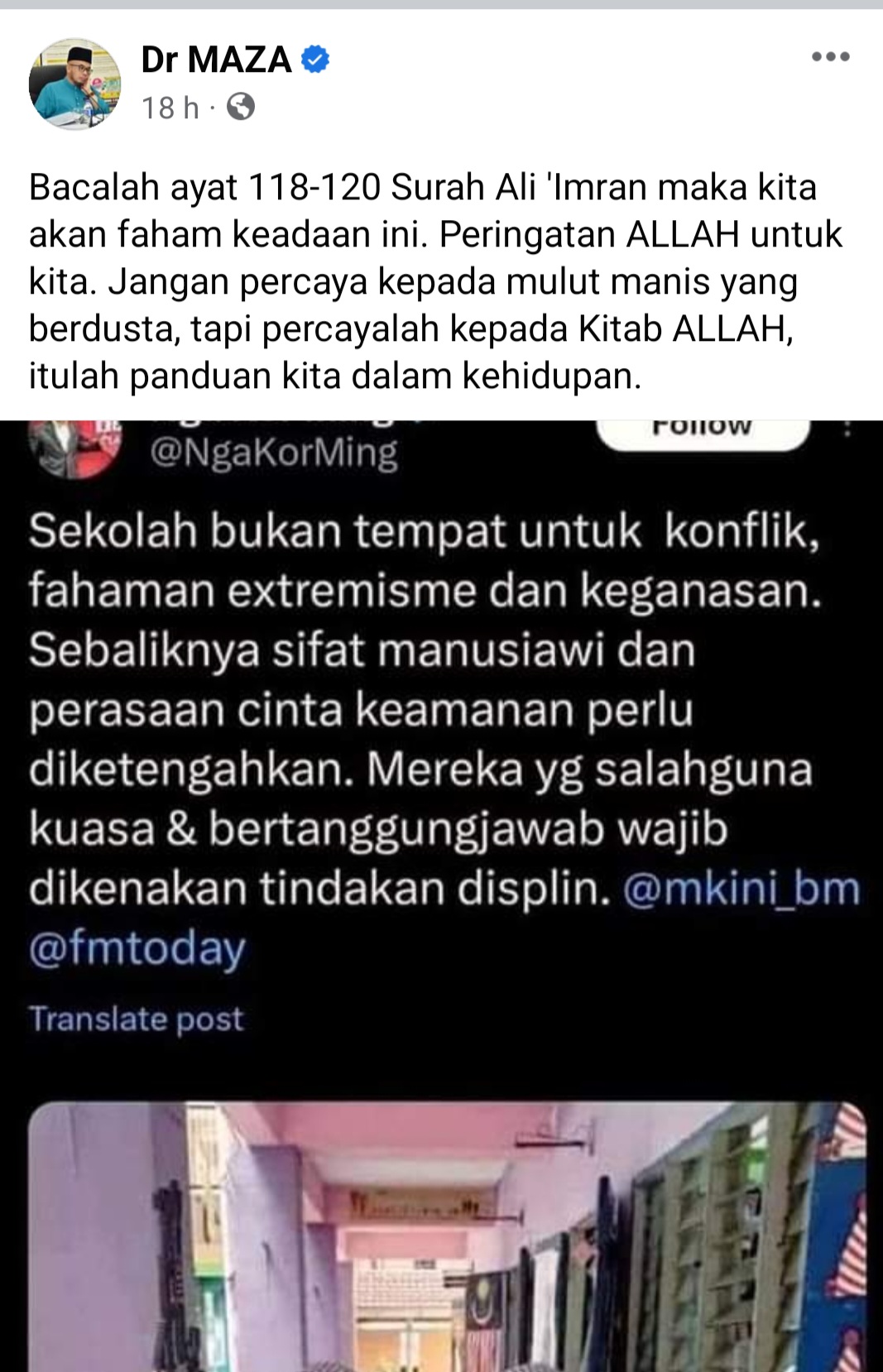Open the post's three-dot options menu
The image size is (883, 1372).
pos(830,57)
